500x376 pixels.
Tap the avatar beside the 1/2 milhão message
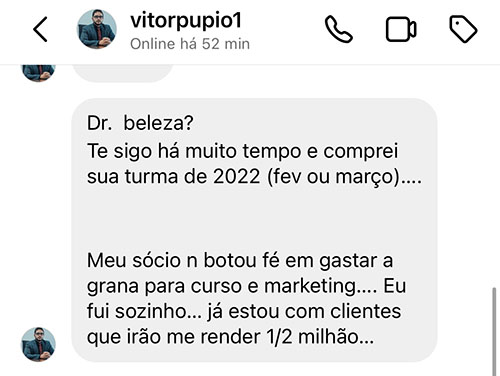click(39, 344)
